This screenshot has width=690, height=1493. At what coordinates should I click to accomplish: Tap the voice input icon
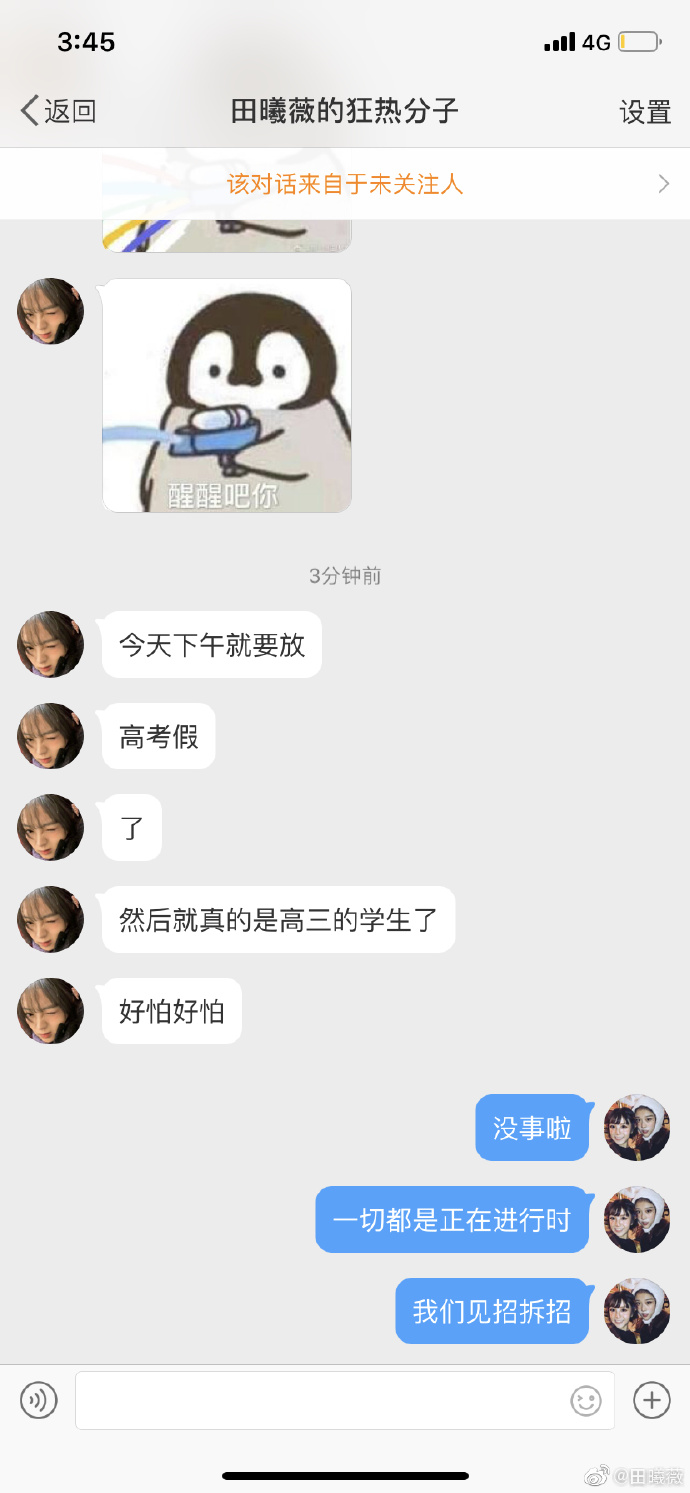tap(39, 1399)
